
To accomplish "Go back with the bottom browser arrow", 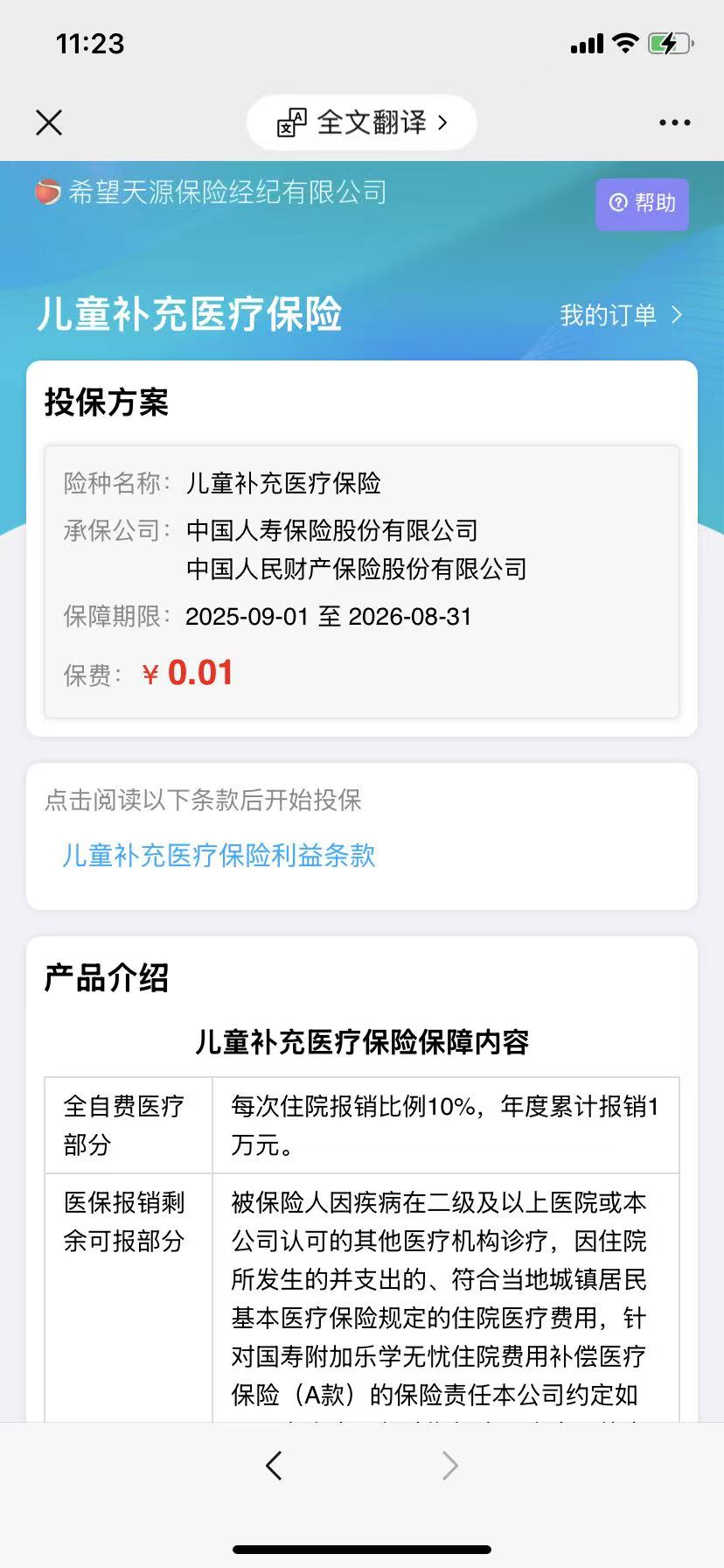I will (274, 1465).
